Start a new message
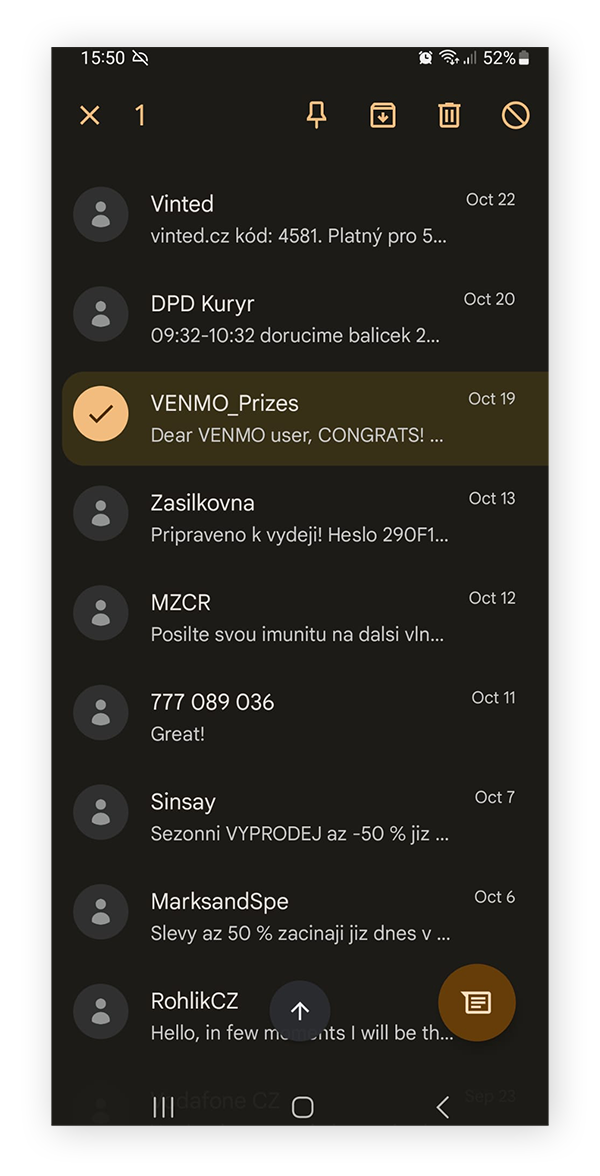The image size is (600, 1176). [477, 1002]
